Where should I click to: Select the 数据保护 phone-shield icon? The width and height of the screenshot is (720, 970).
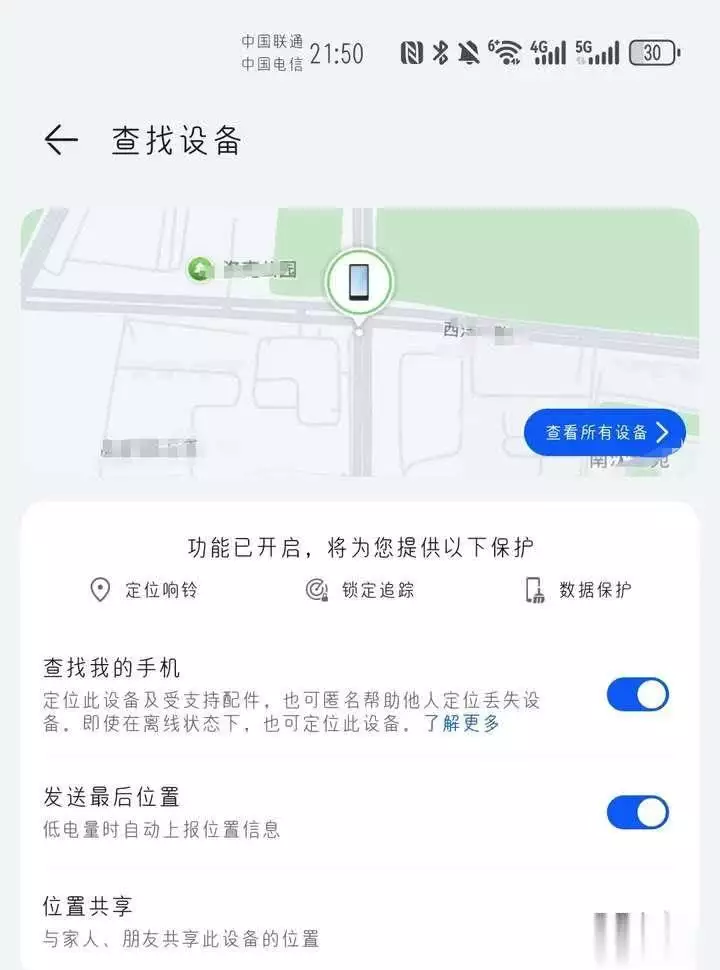535,590
